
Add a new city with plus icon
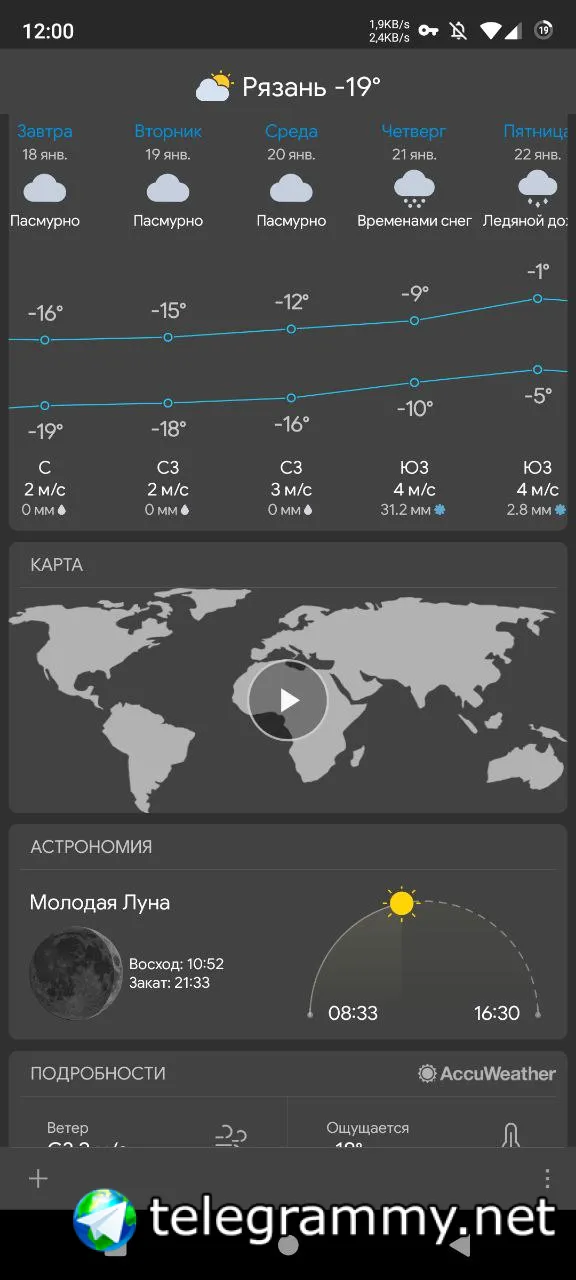point(38,1178)
